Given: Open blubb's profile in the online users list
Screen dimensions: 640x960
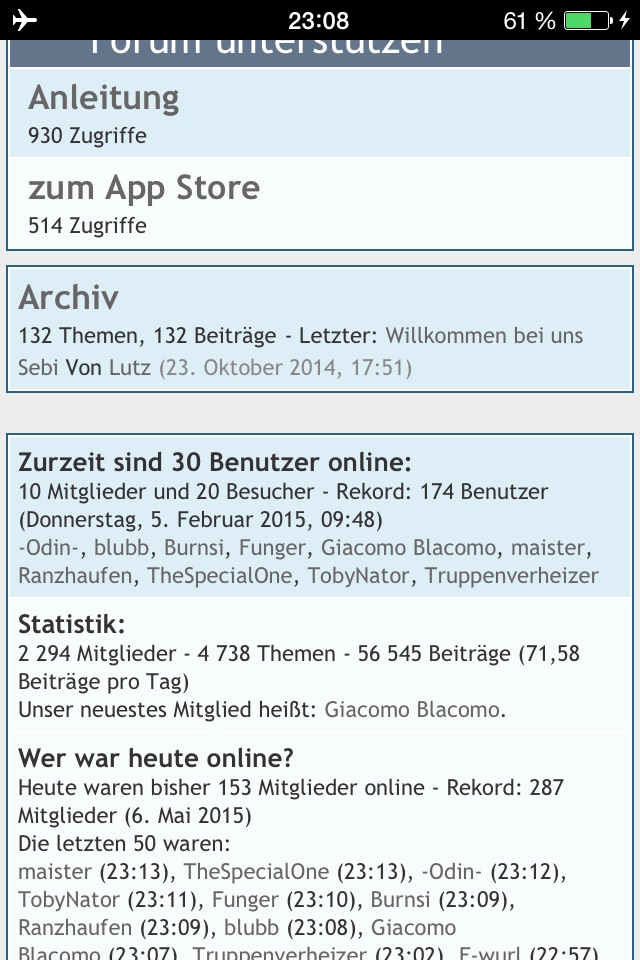Looking at the screenshot, I should point(122,547).
